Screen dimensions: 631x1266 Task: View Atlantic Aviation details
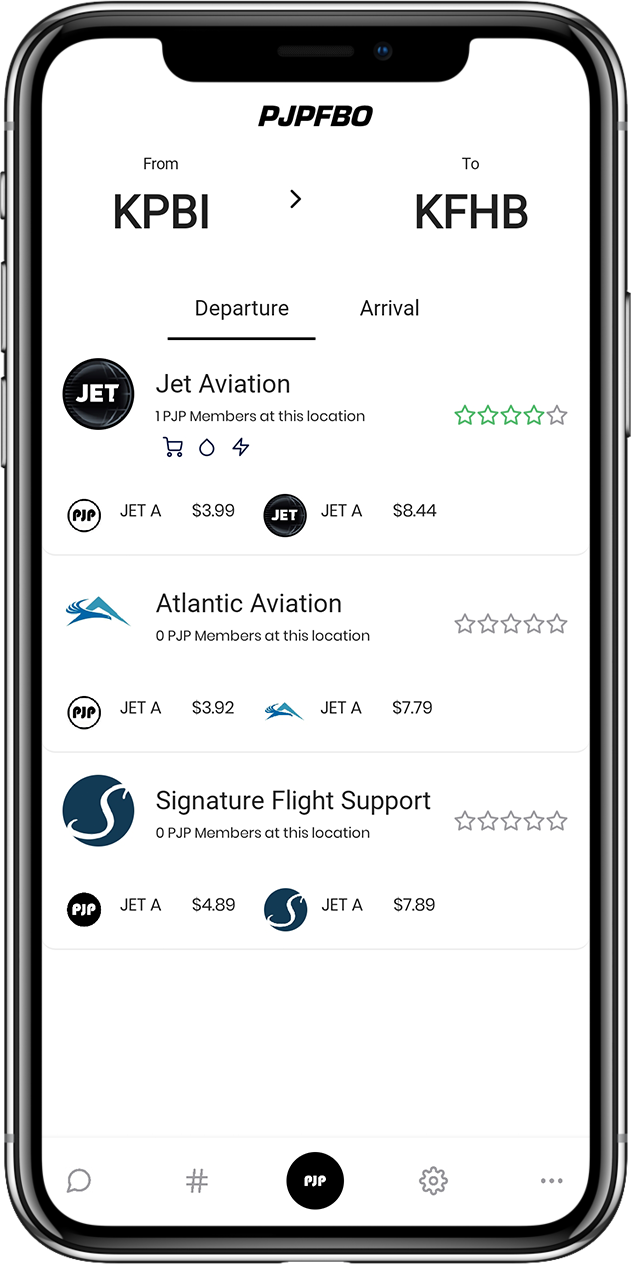click(x=248, y=604)
